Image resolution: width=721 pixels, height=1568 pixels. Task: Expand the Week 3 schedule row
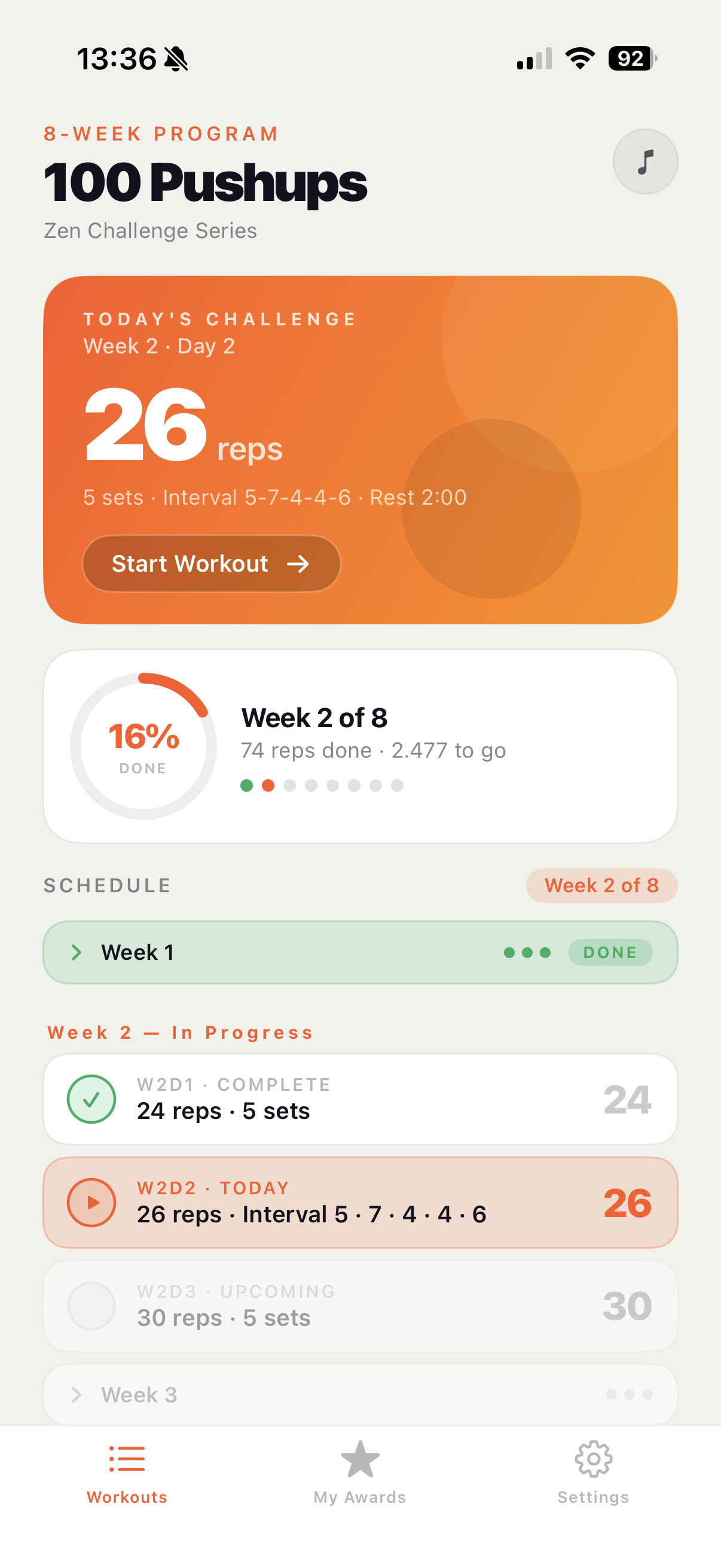(360, 1394)
